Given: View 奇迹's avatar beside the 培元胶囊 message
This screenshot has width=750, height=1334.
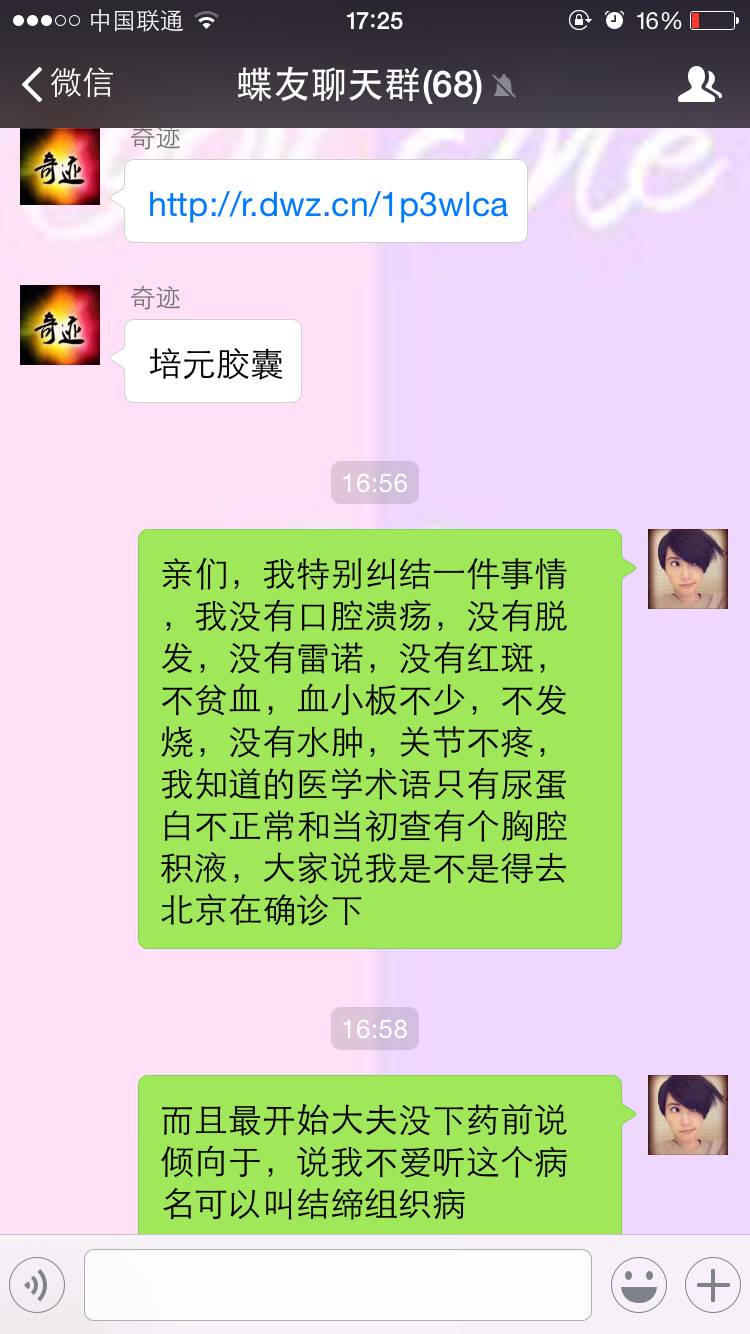Looking at the screenshot, I should [60, 325].
